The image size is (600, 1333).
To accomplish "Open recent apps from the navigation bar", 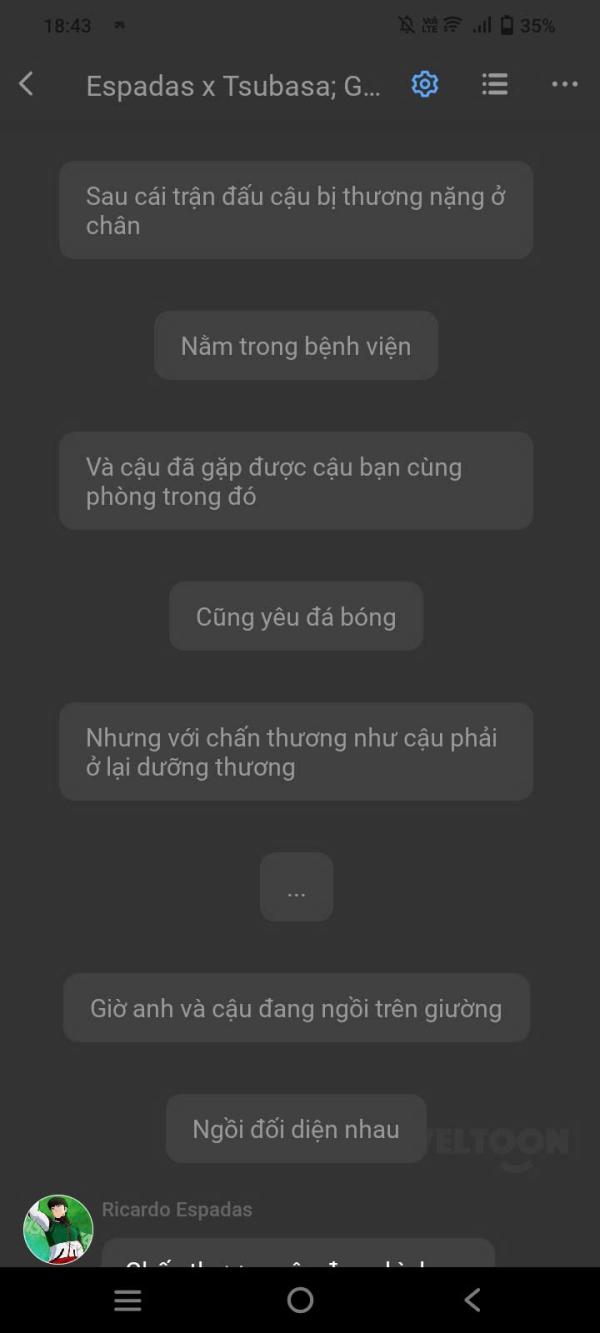I will pos(128,1300).
